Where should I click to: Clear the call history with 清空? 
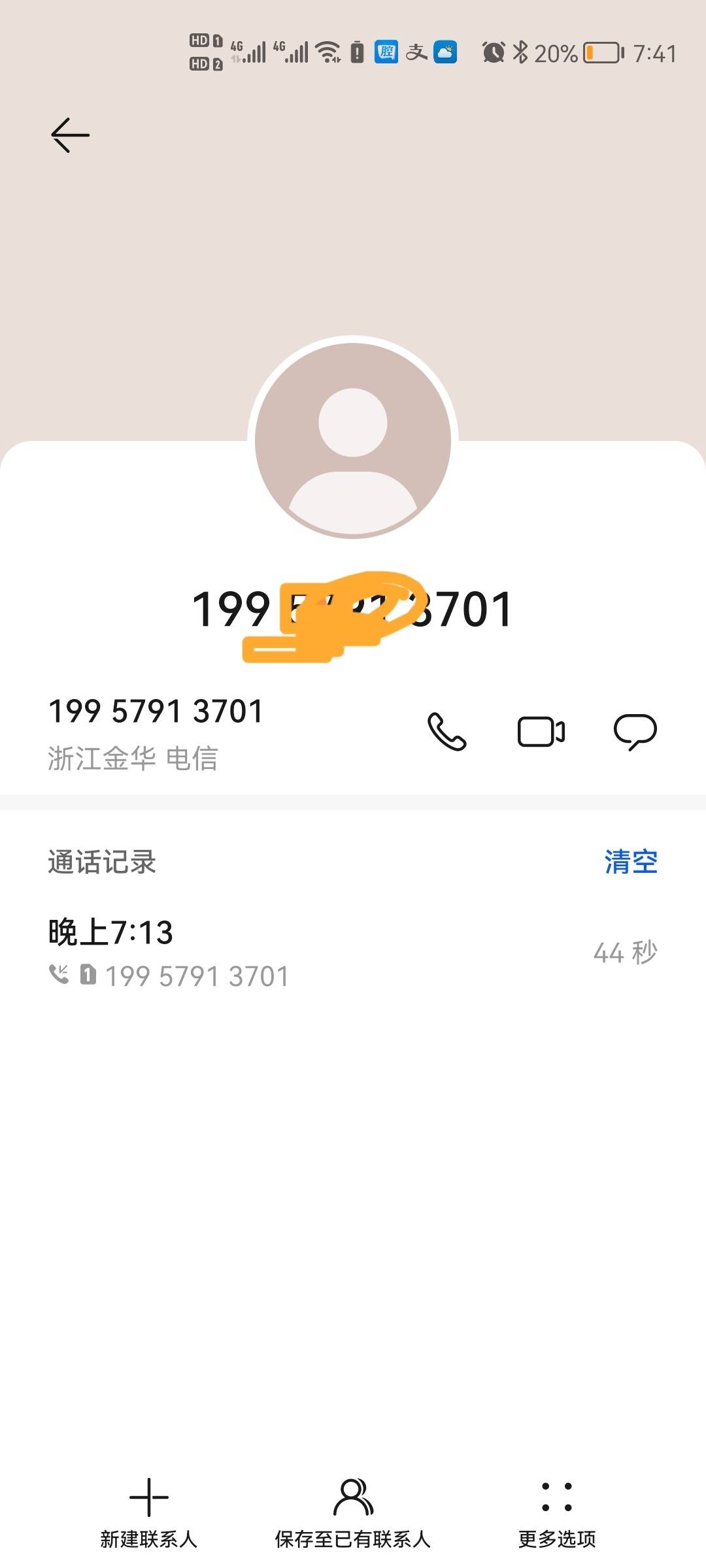point(630,862)
